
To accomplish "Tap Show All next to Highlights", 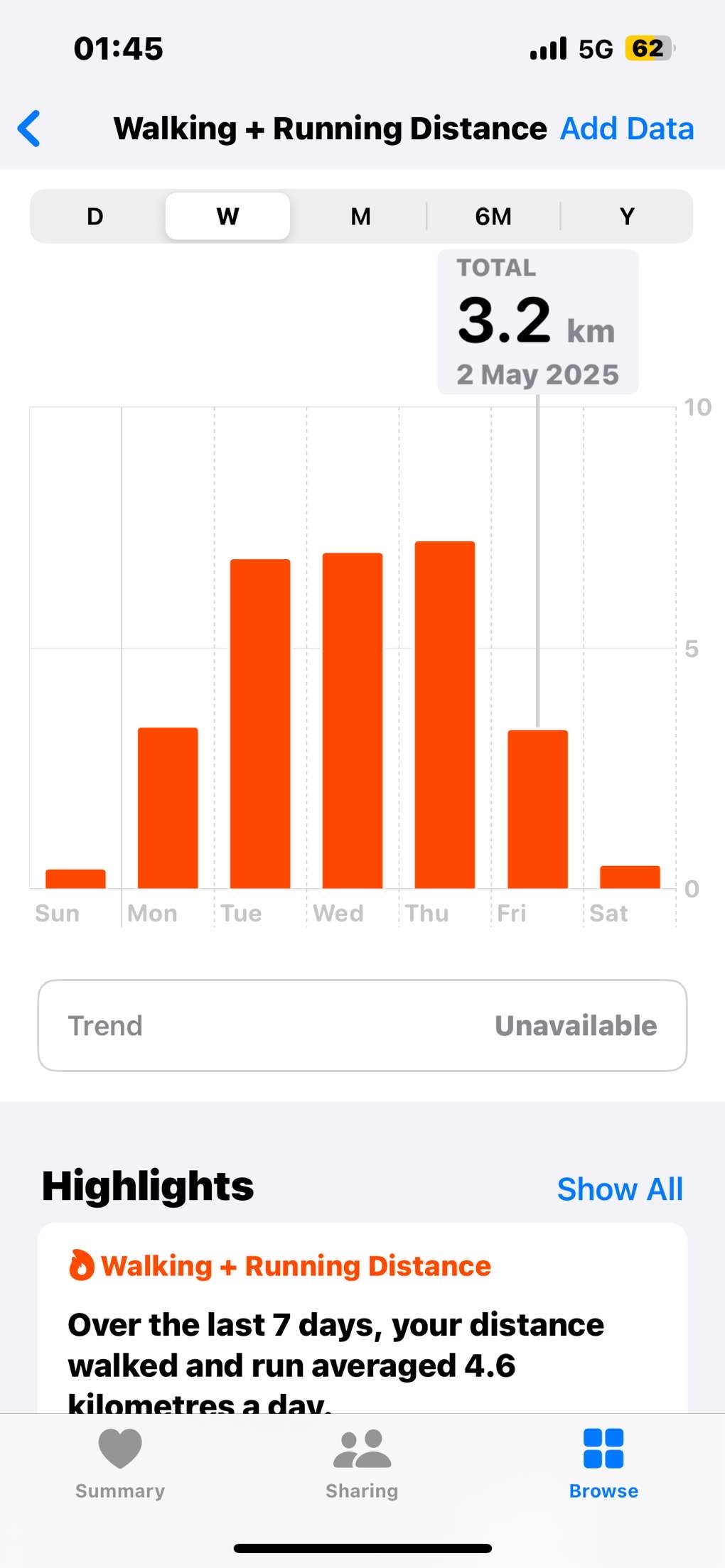I will (x=620, y=1189).
